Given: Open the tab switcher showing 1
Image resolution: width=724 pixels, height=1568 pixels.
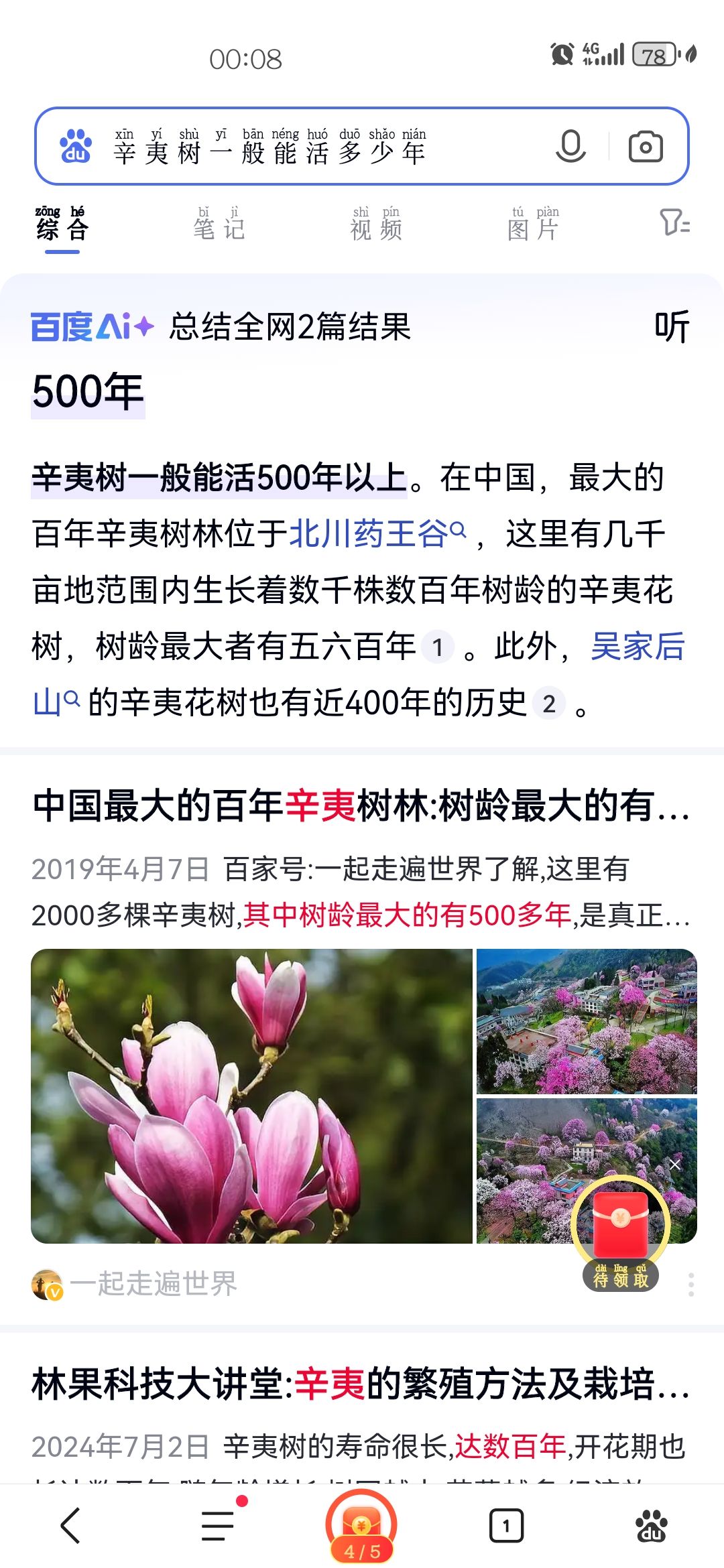Looking at the screenshot, I should click(x=506, y=1526).
